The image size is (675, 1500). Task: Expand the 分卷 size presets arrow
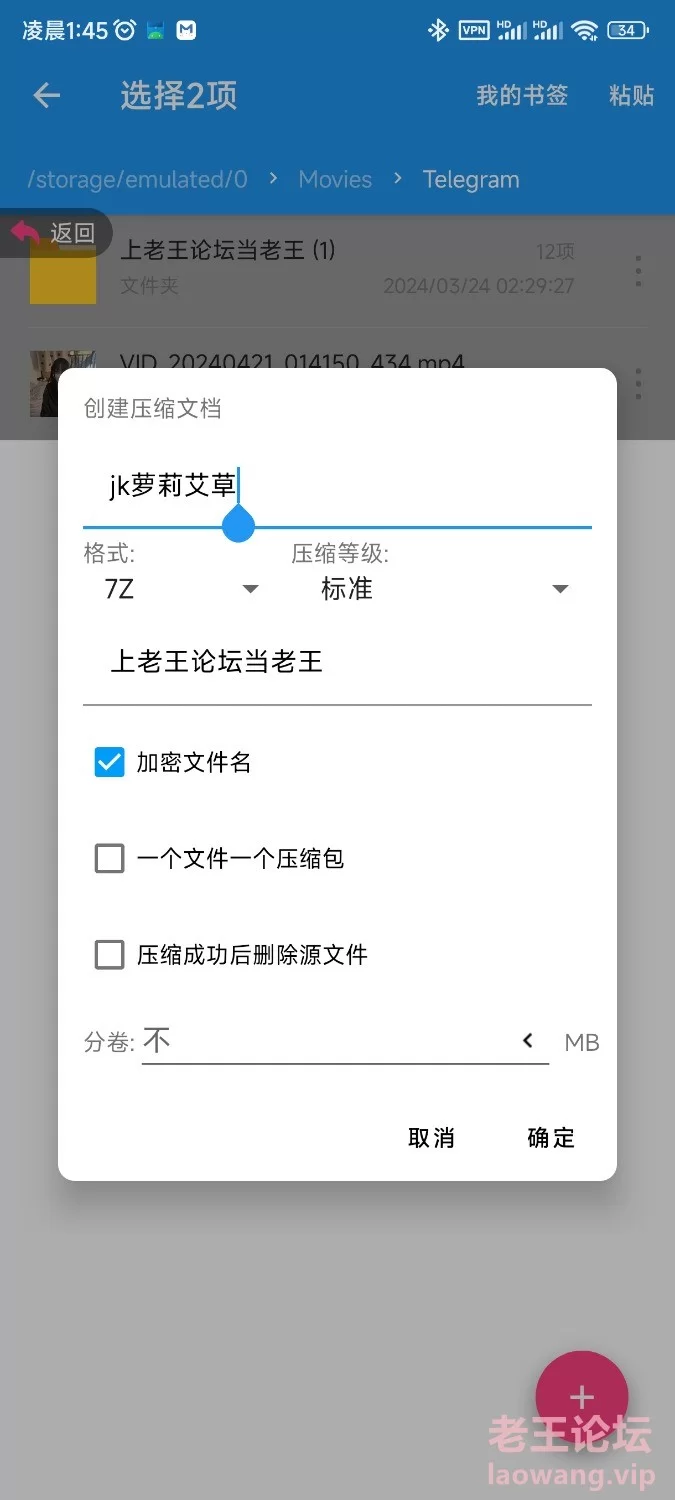coord(528,1042)
